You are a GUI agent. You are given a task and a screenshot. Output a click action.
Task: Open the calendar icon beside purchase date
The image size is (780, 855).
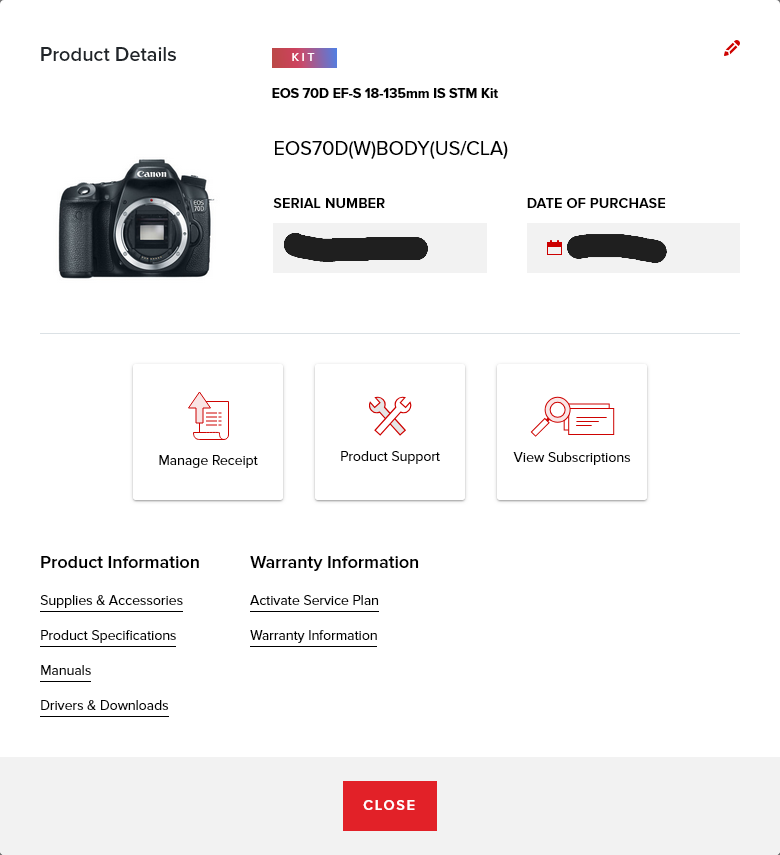[x=554, y=247]
